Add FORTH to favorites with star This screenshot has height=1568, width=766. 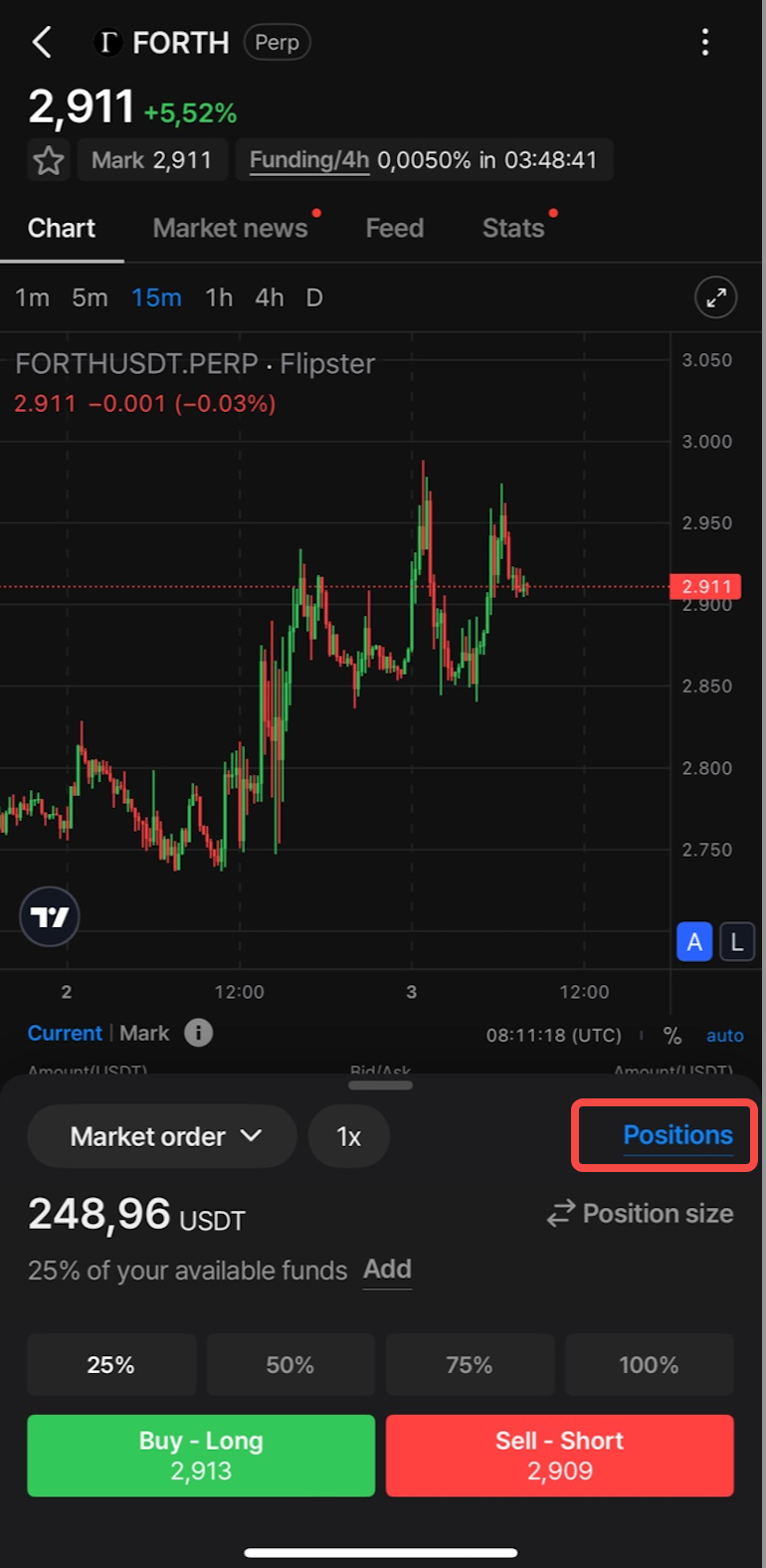tap(49, 160)
